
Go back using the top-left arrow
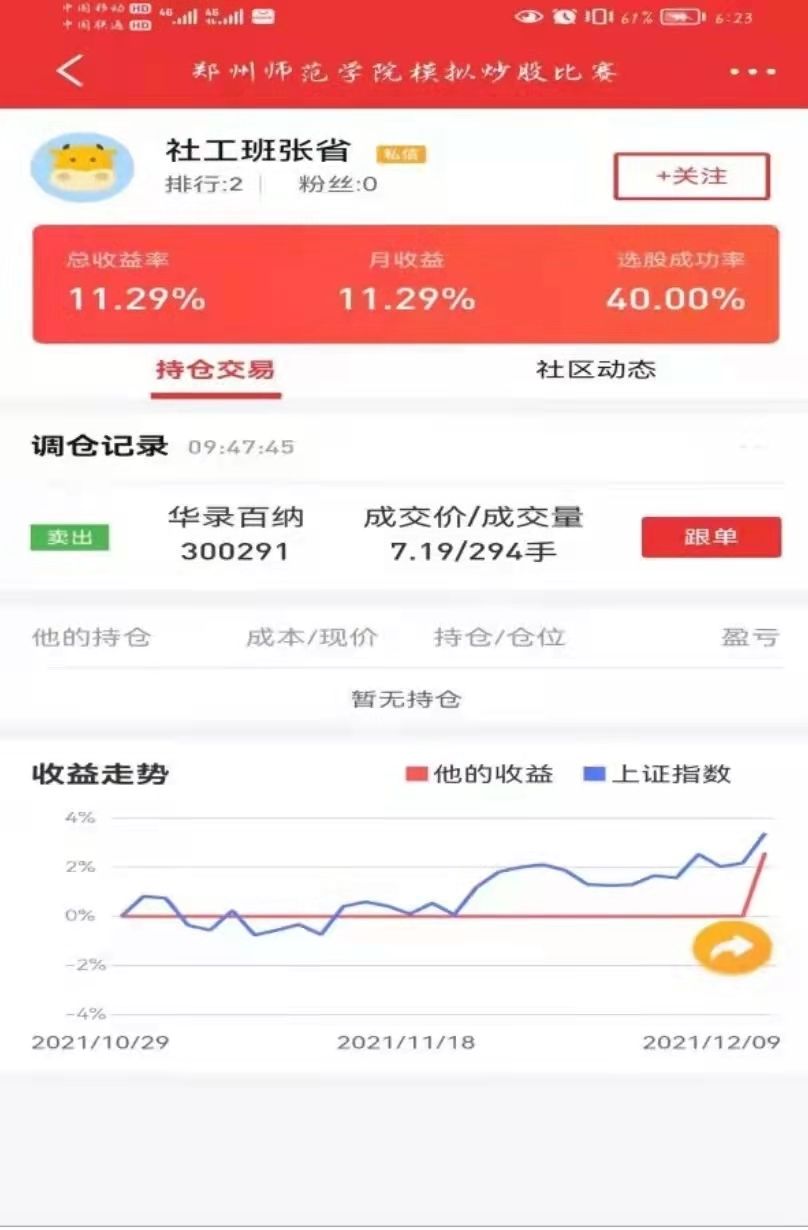click(69, 72)
